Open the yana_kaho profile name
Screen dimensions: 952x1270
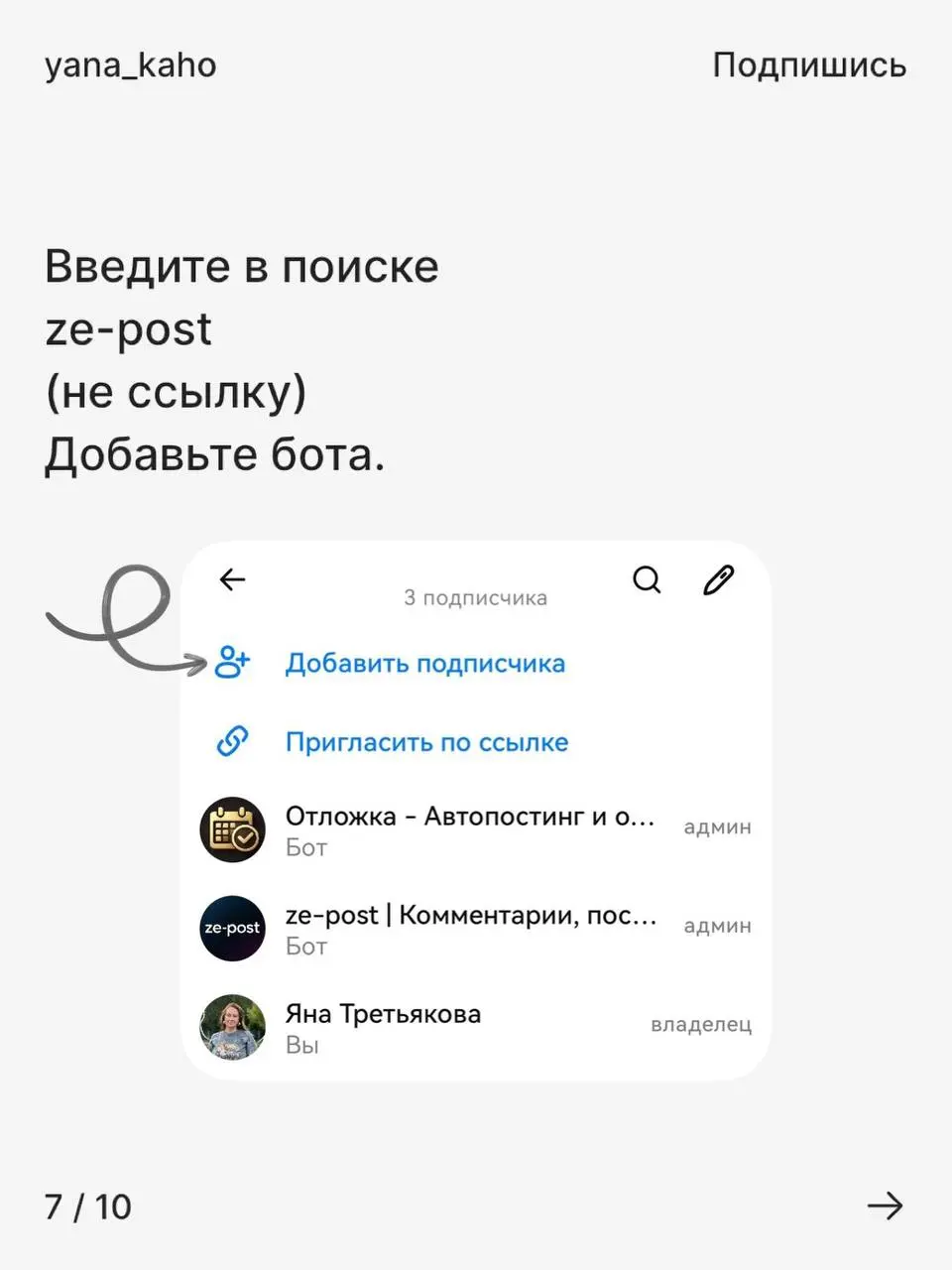coord(129,64)
